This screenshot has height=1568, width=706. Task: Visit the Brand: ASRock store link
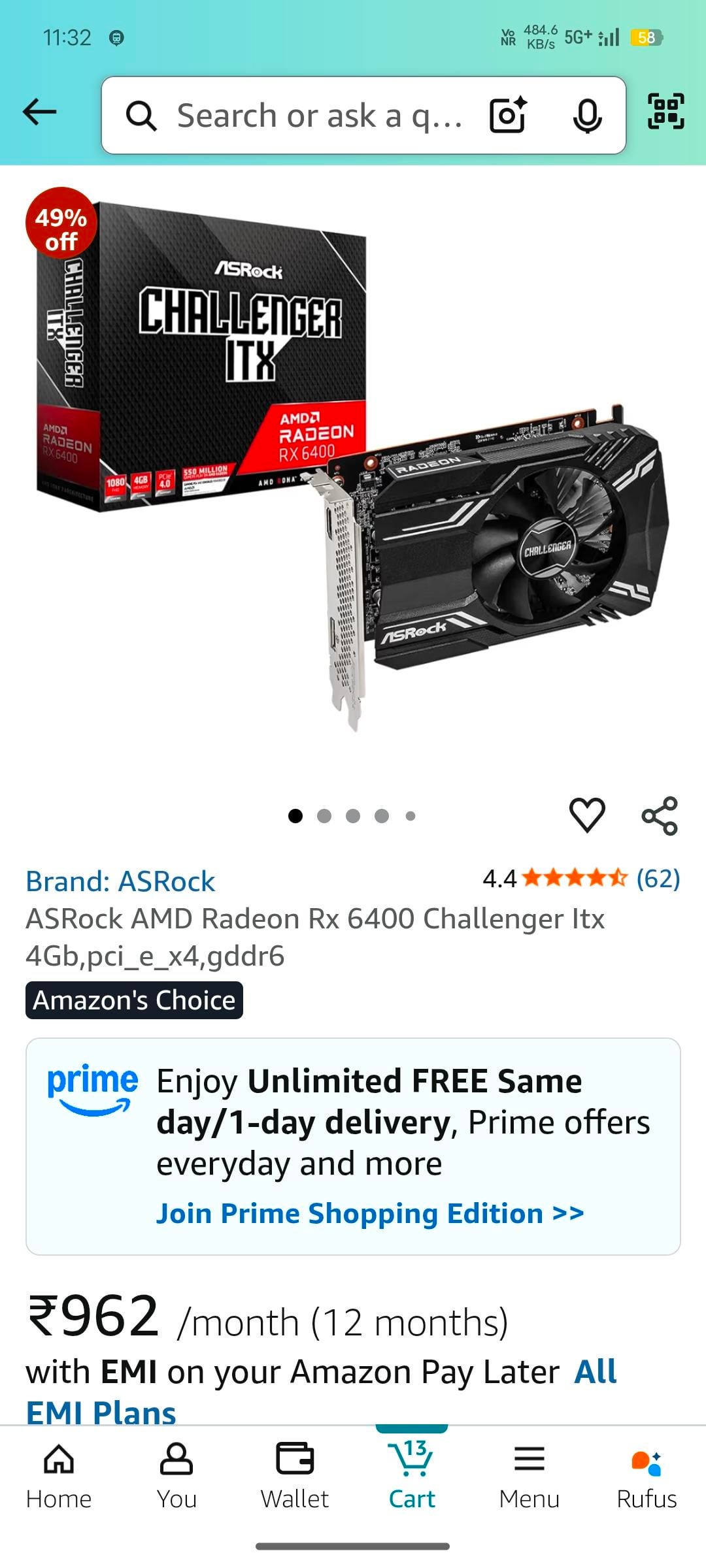point(120,881)
